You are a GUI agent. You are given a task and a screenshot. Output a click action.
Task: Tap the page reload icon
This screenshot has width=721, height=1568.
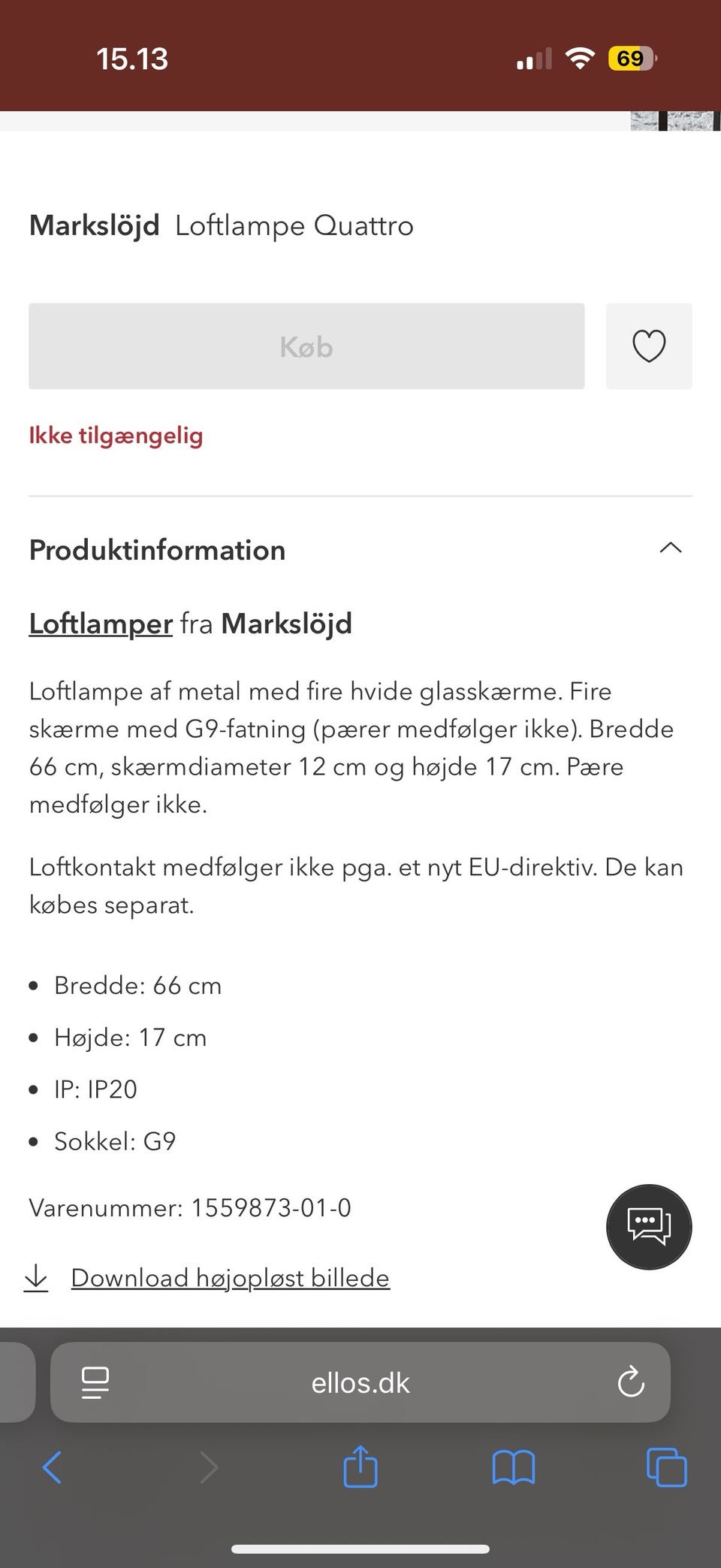[x=631, y=1382]
